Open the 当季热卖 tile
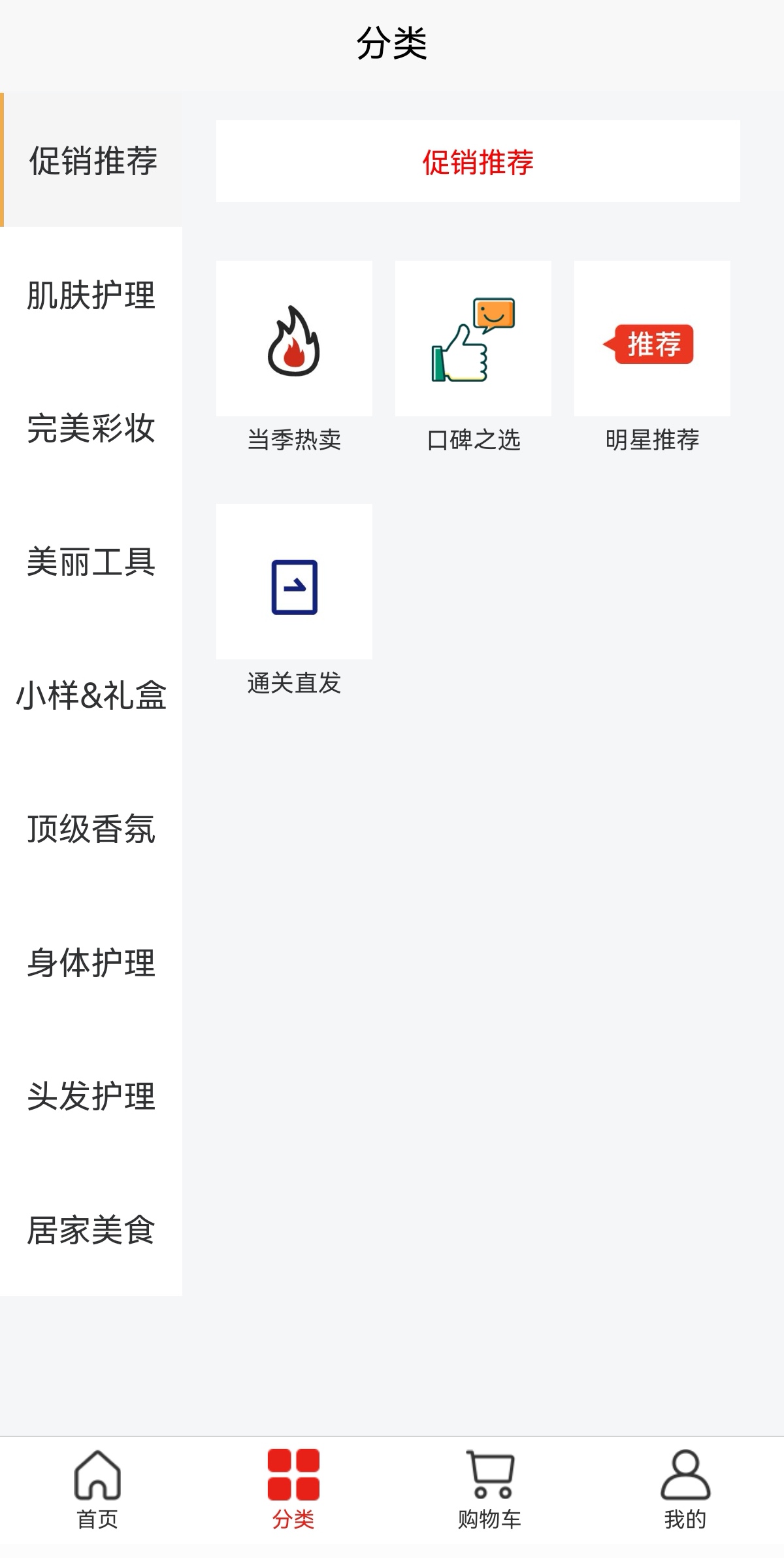Image resolution: width=784 pixels, height=1558 pixels. pyautogui.click(x=294, y=357)
